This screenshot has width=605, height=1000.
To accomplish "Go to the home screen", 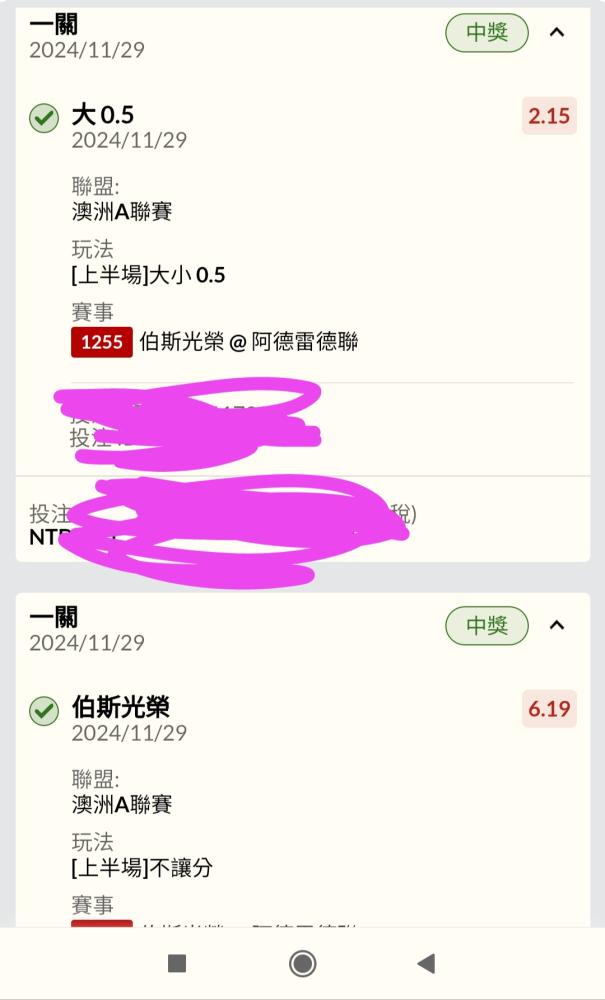I will (303, 963).
